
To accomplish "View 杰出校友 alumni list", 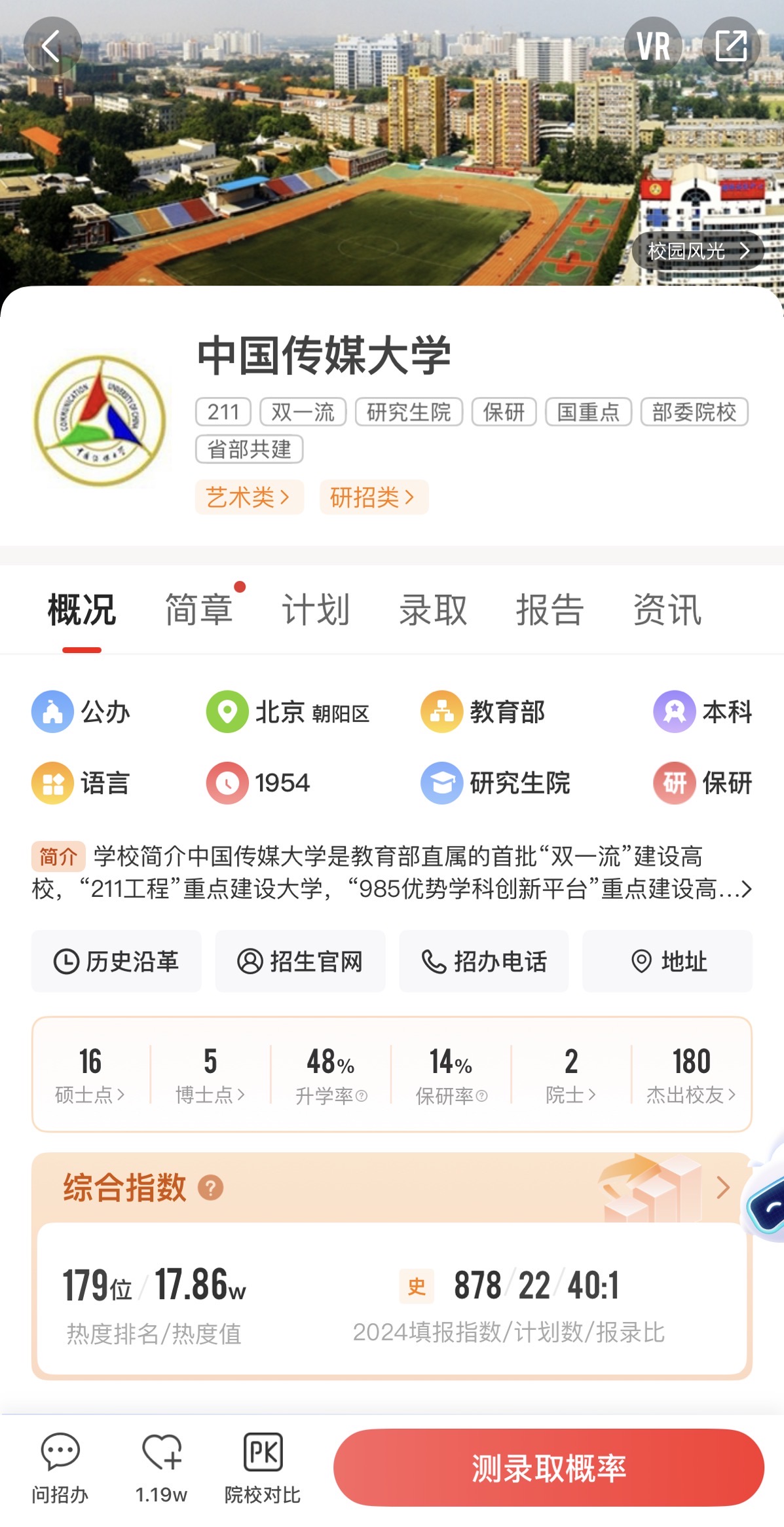I will pos(691,1074).
